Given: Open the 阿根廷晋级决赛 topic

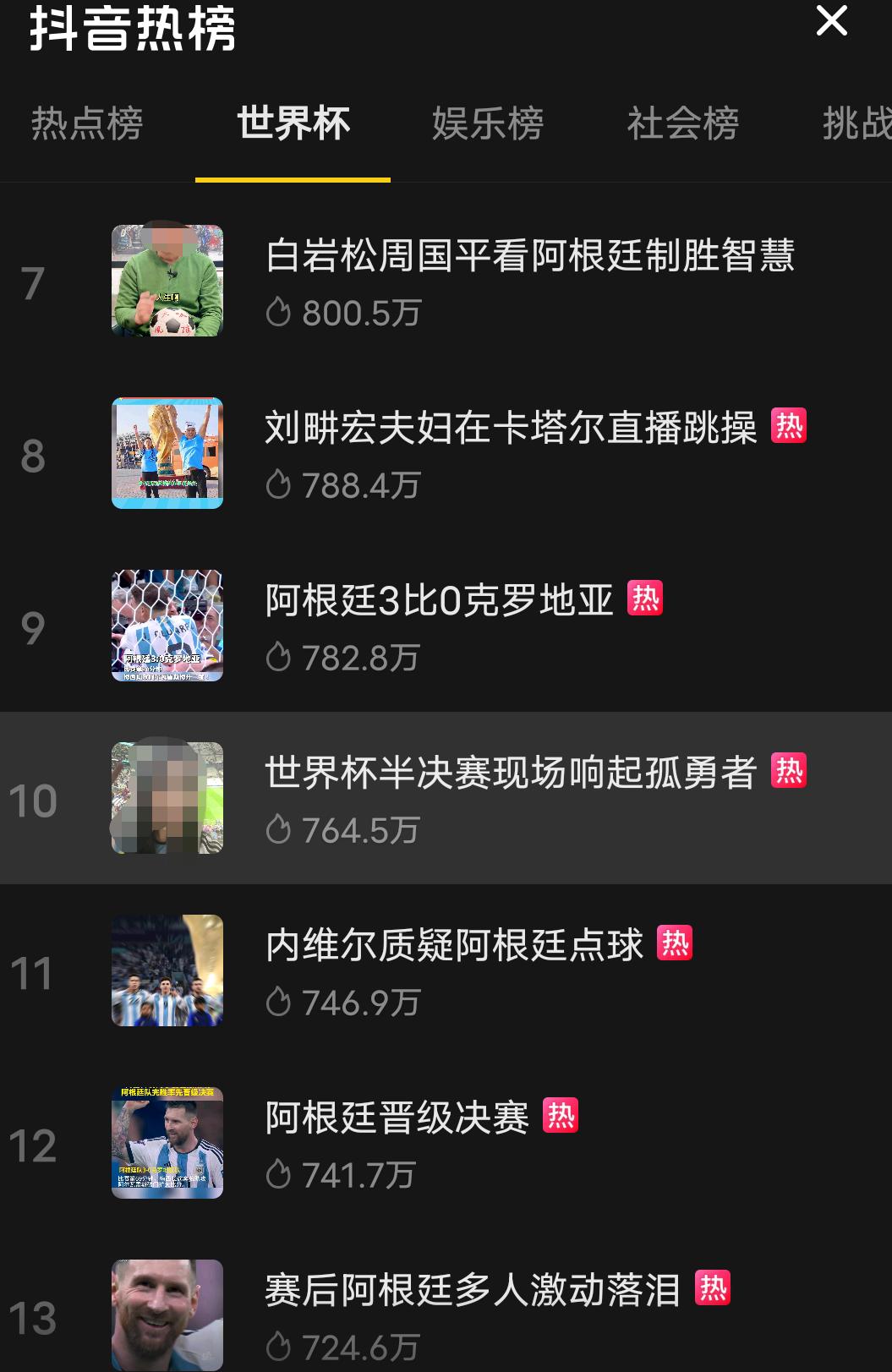Looking at the screenshot, I should pos(397,1118).
